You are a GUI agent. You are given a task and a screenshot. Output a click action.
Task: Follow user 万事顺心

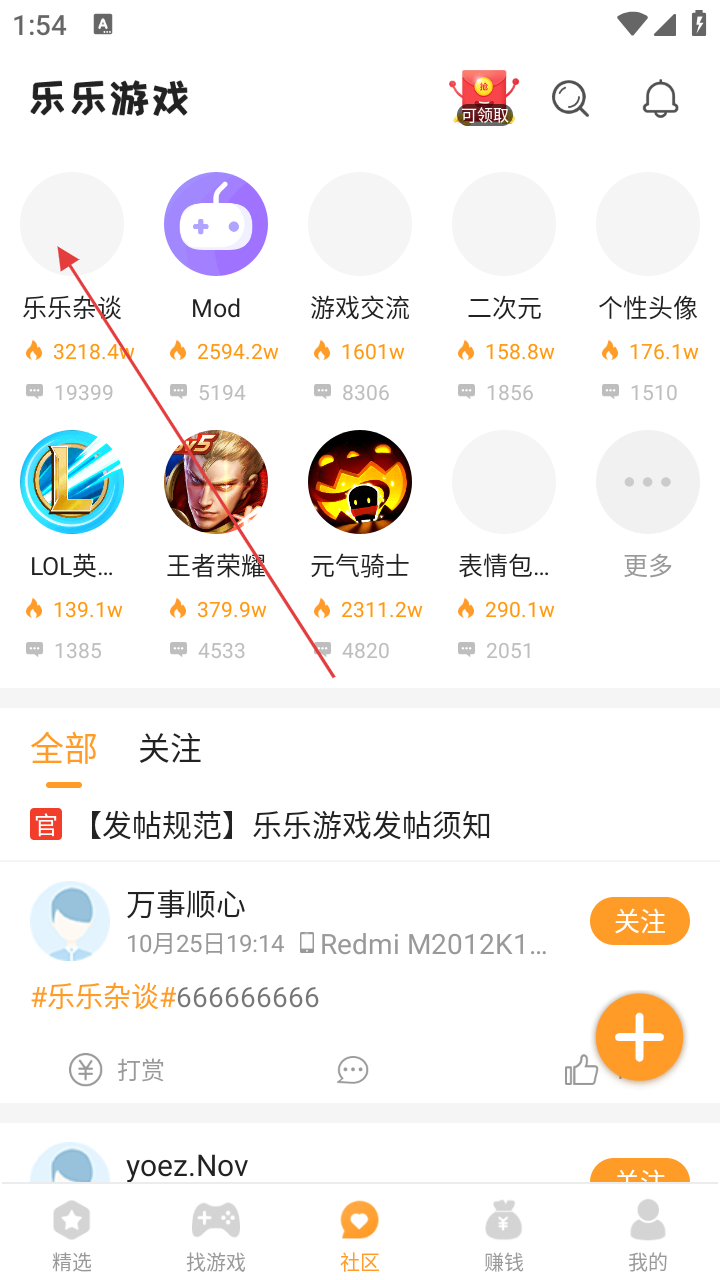point(639,921)
